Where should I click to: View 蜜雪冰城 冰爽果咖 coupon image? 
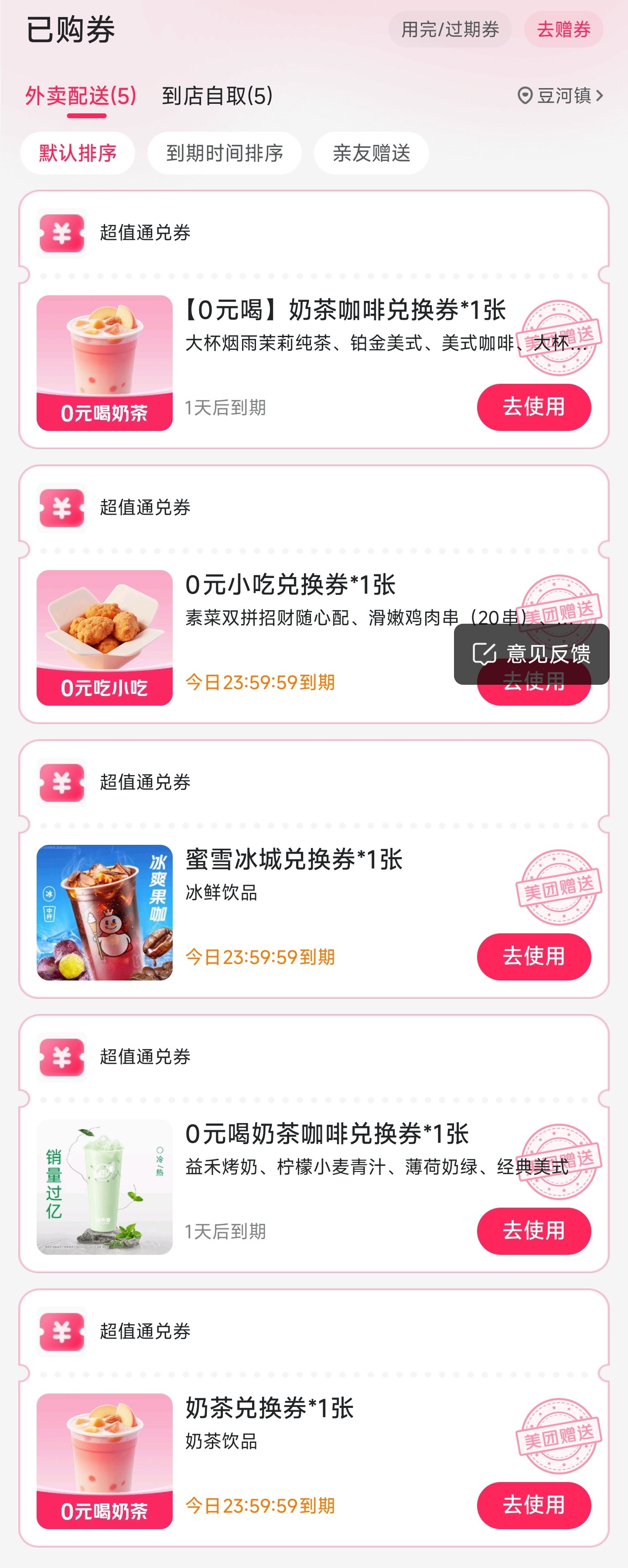click(x=105, y=912)
